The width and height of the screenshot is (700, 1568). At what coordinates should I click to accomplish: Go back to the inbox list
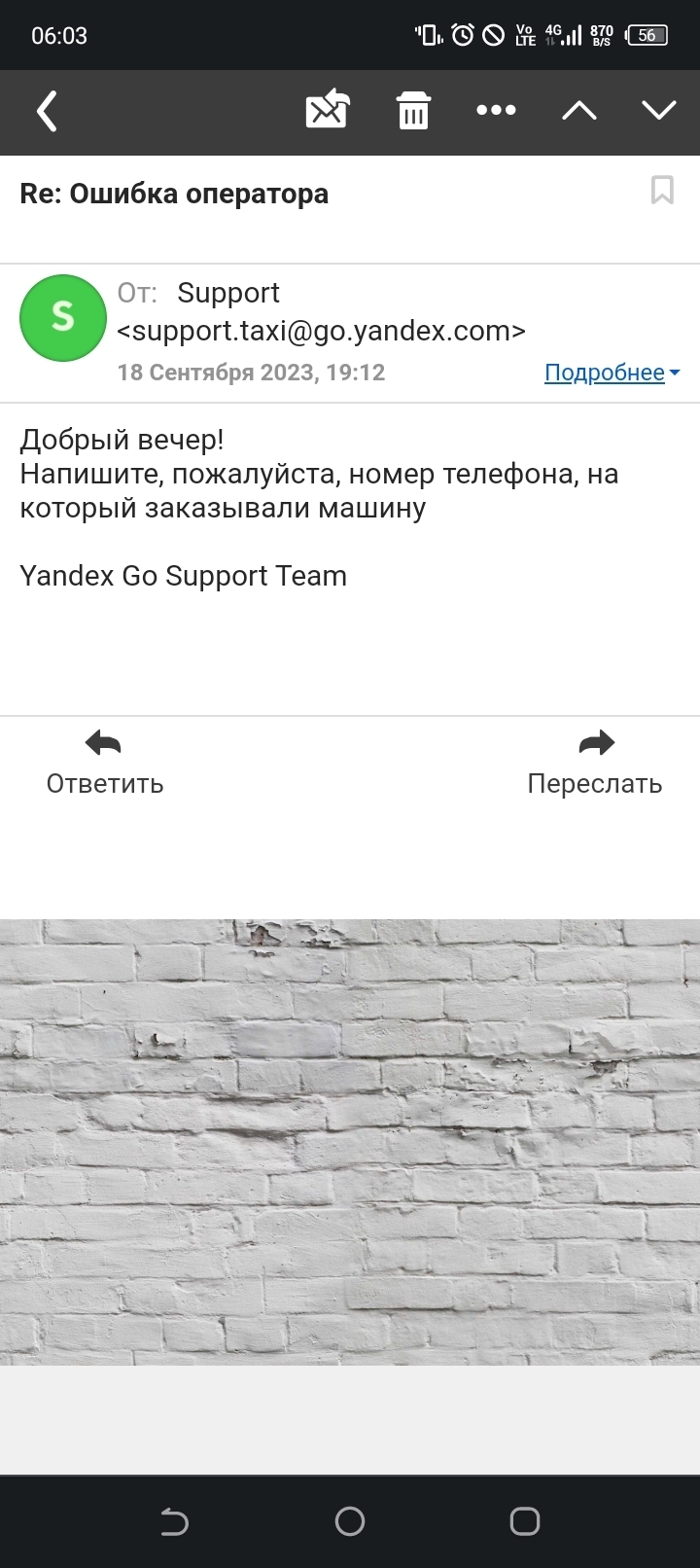(x=47, y=111)
